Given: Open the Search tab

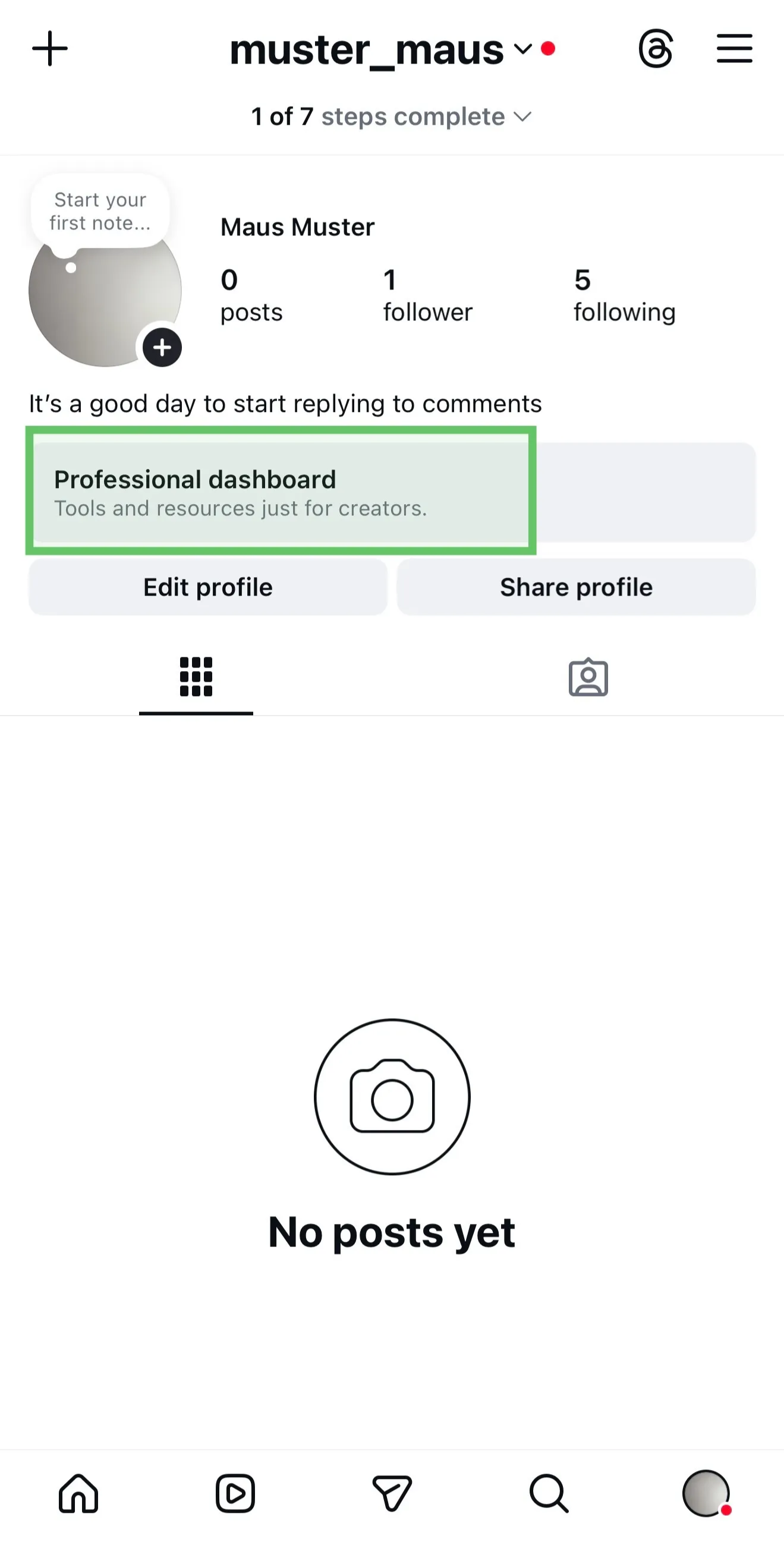Looking at the screenshot, I should coord(549,1493).
